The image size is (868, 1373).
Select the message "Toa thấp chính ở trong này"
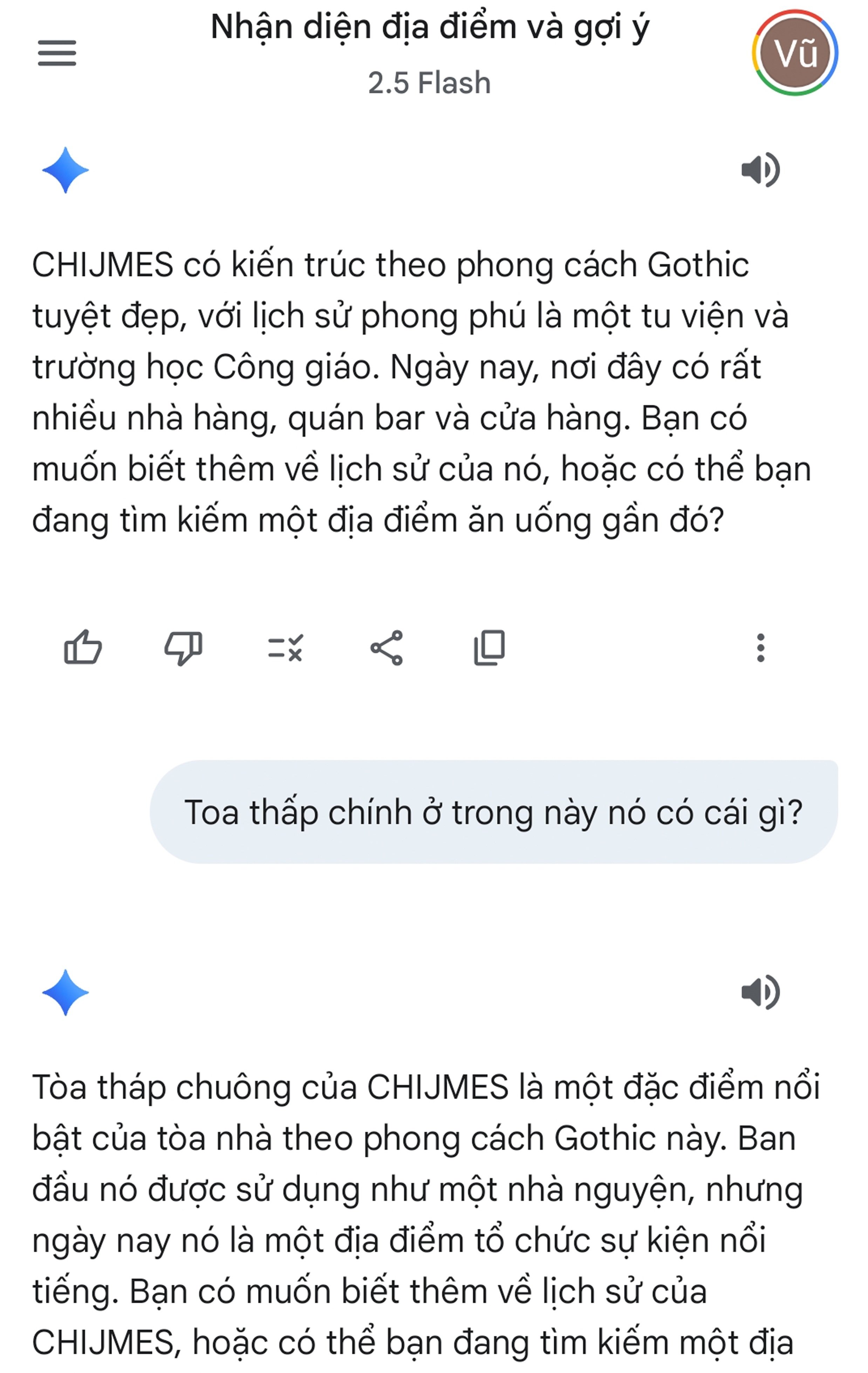[x=493, y=812]
